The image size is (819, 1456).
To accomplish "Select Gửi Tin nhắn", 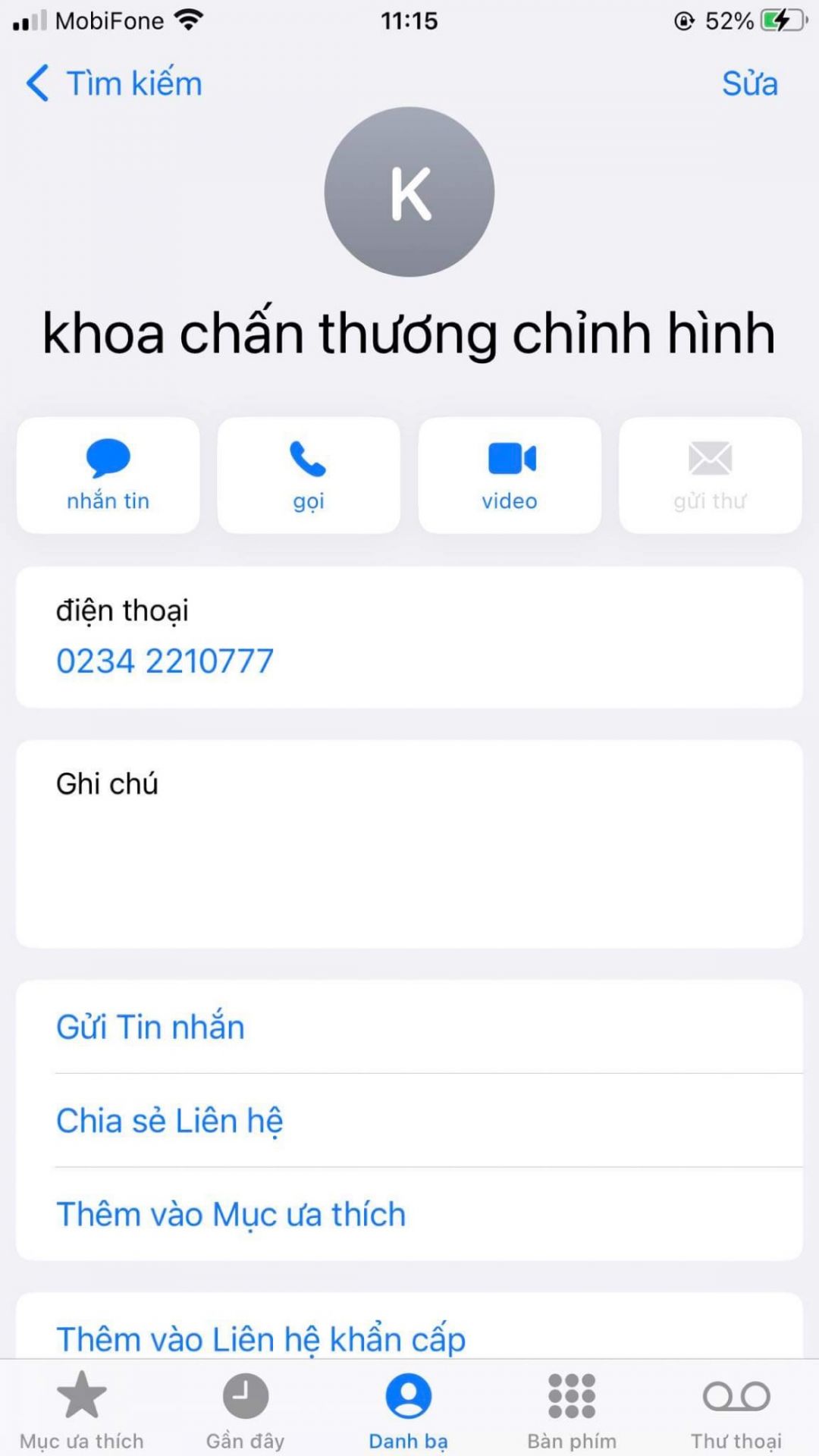I will pos(150,1027).
